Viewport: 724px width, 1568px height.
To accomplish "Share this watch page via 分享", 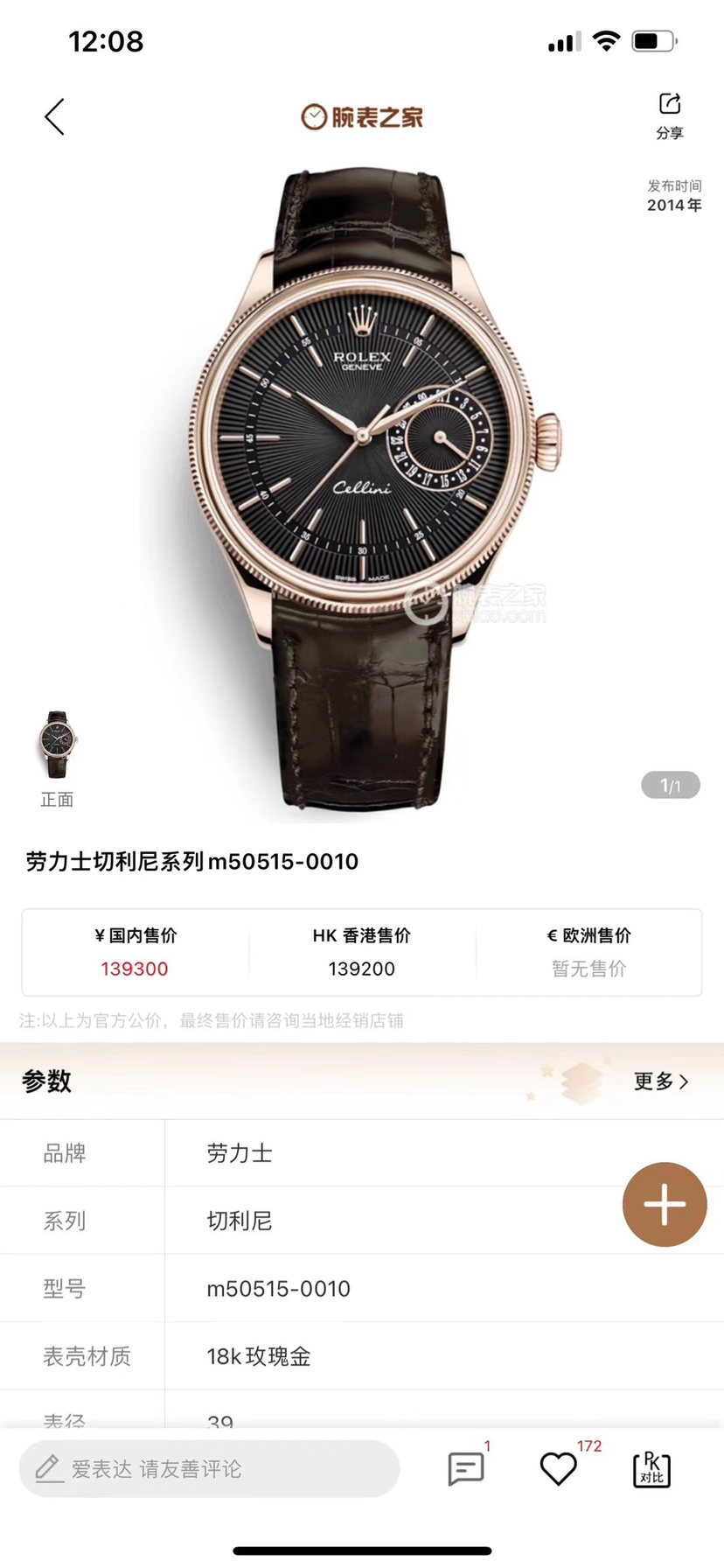I will pyautogui.click(x=670, y=115).
